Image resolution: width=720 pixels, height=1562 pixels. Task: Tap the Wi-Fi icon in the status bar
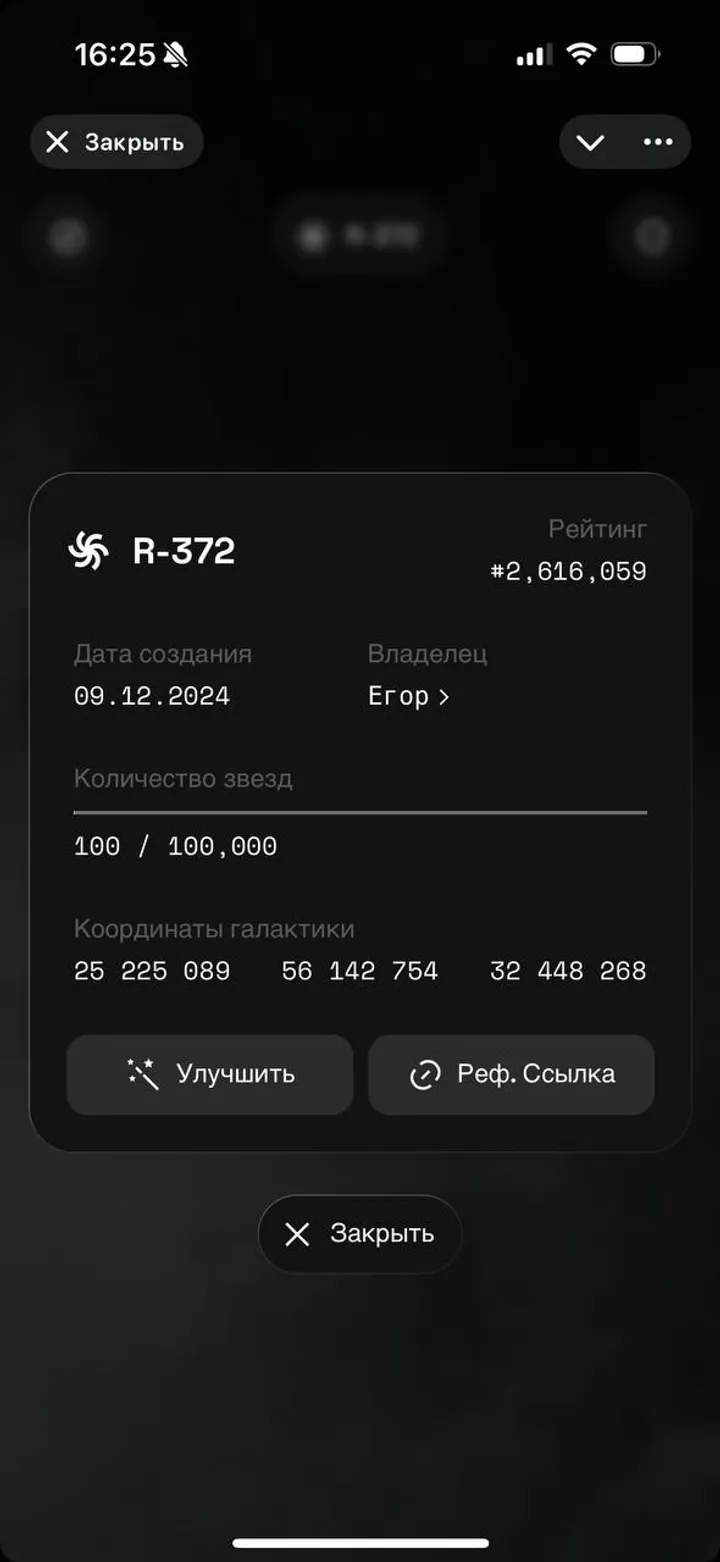581,54
